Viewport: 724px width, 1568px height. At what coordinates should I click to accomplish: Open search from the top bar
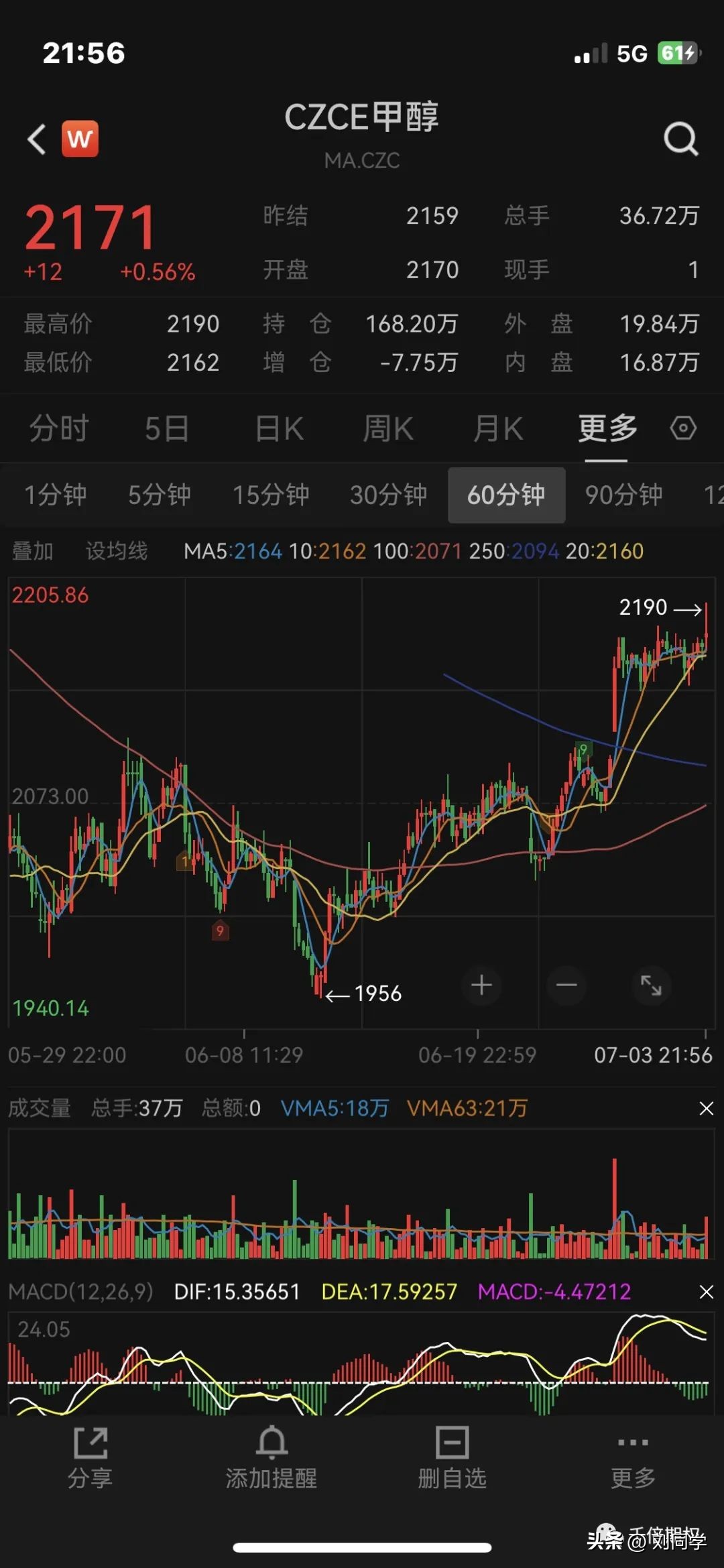coord(680,137)
